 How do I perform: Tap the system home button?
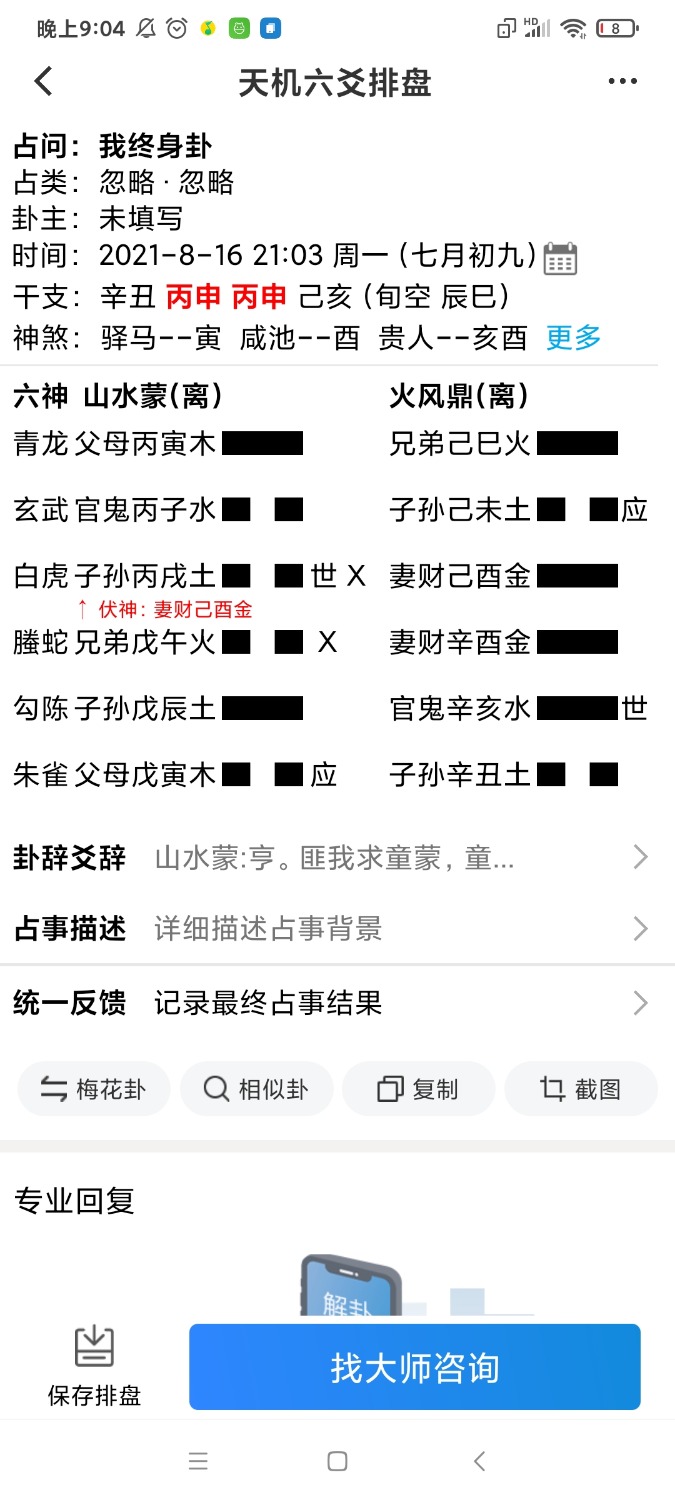click(x=338, y=1461)
